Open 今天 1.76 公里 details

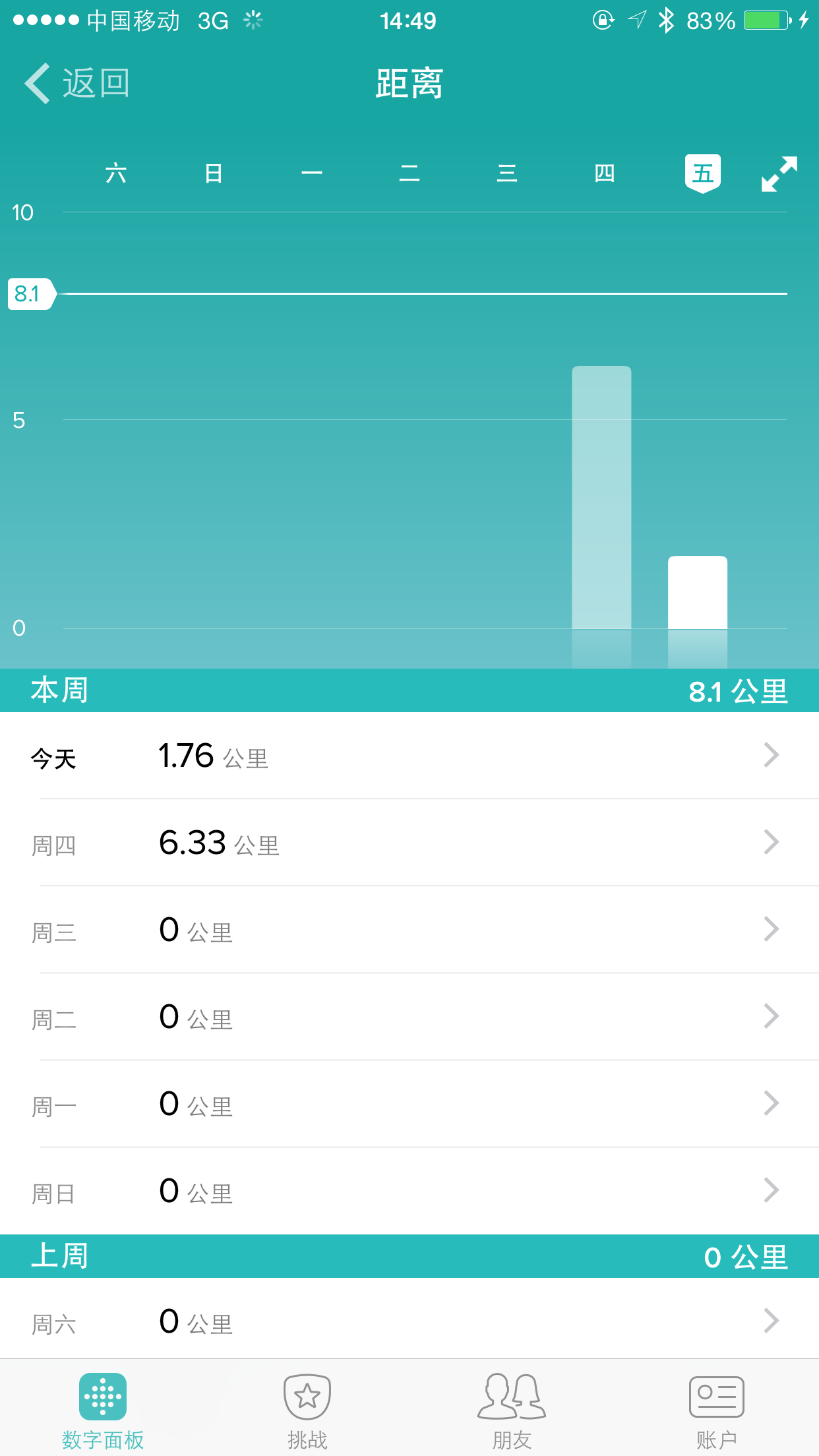click(x=409, y=756)
